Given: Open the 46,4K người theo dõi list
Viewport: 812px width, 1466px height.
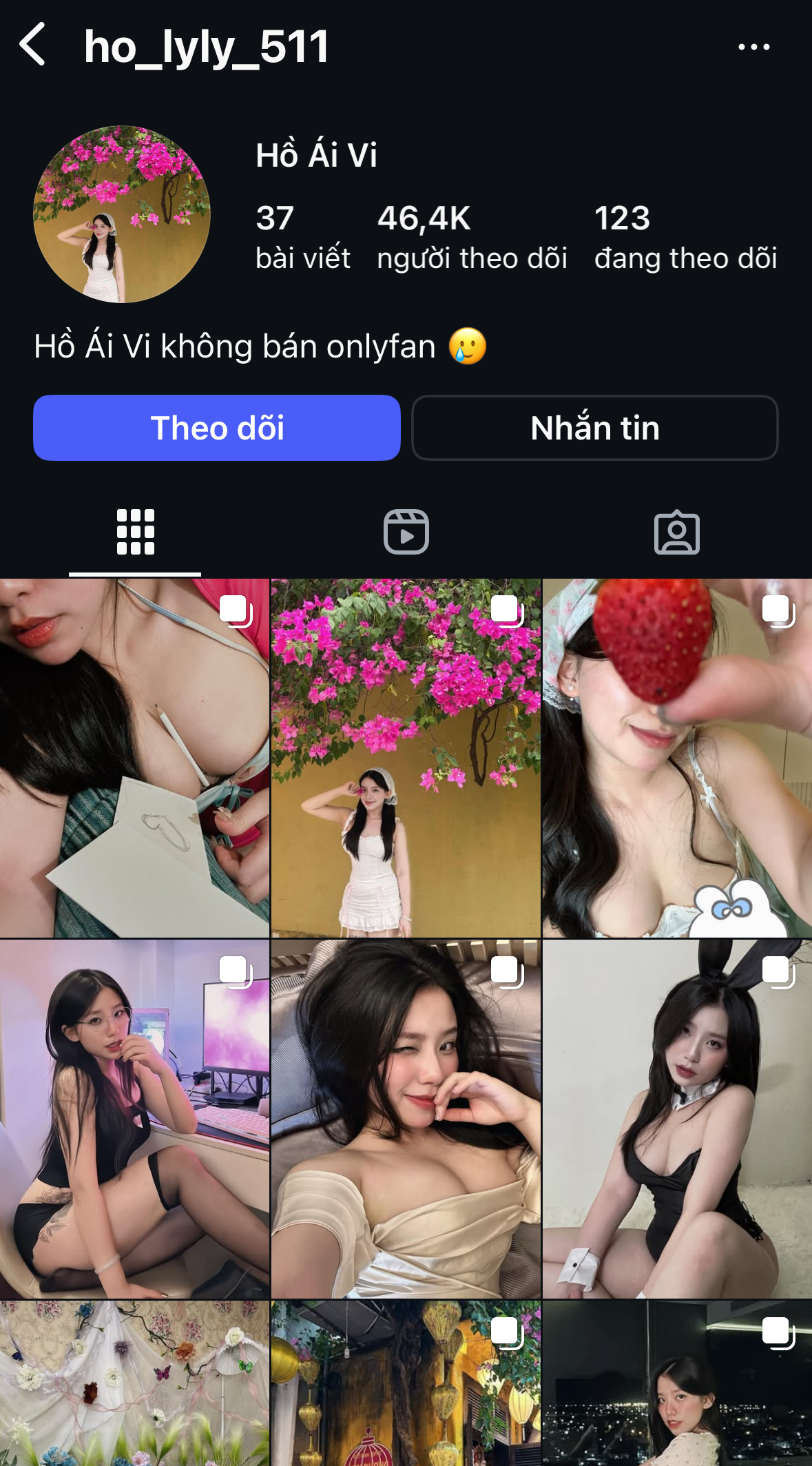Looking at the screenshot, I should point(472,236).
